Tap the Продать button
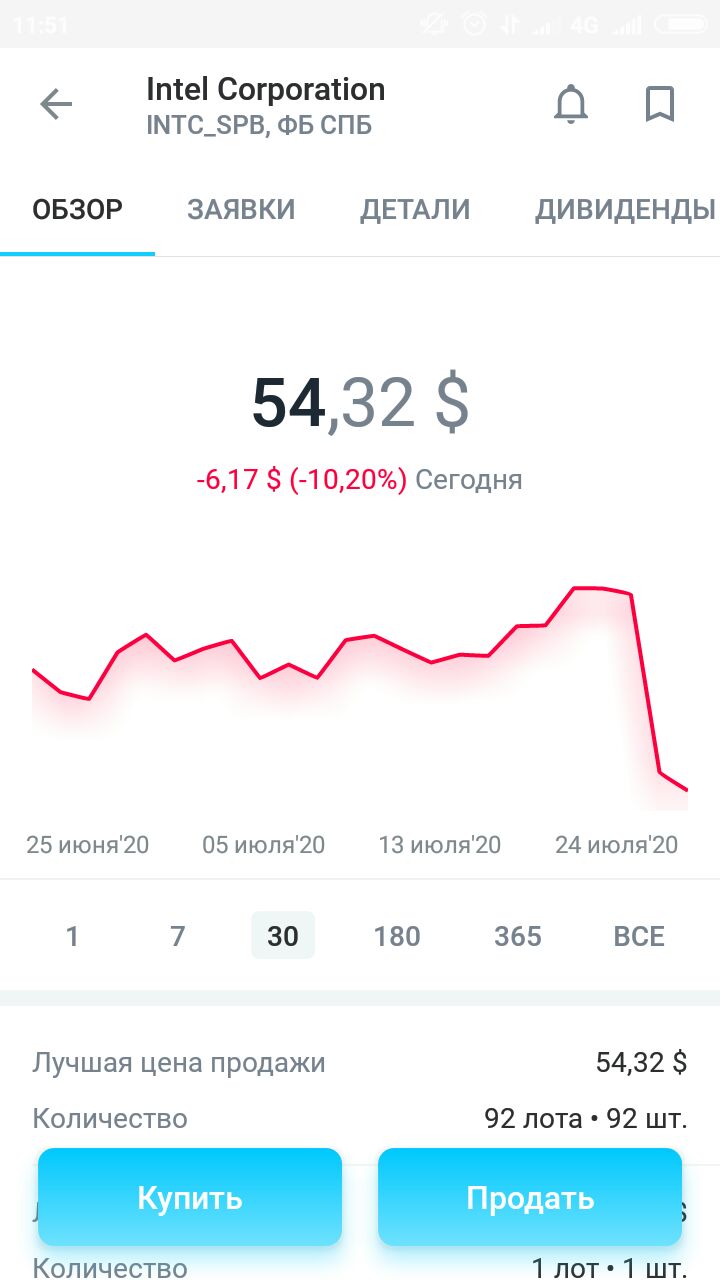This screenshot has width=720, height=1280. [x=530, y=1197]
